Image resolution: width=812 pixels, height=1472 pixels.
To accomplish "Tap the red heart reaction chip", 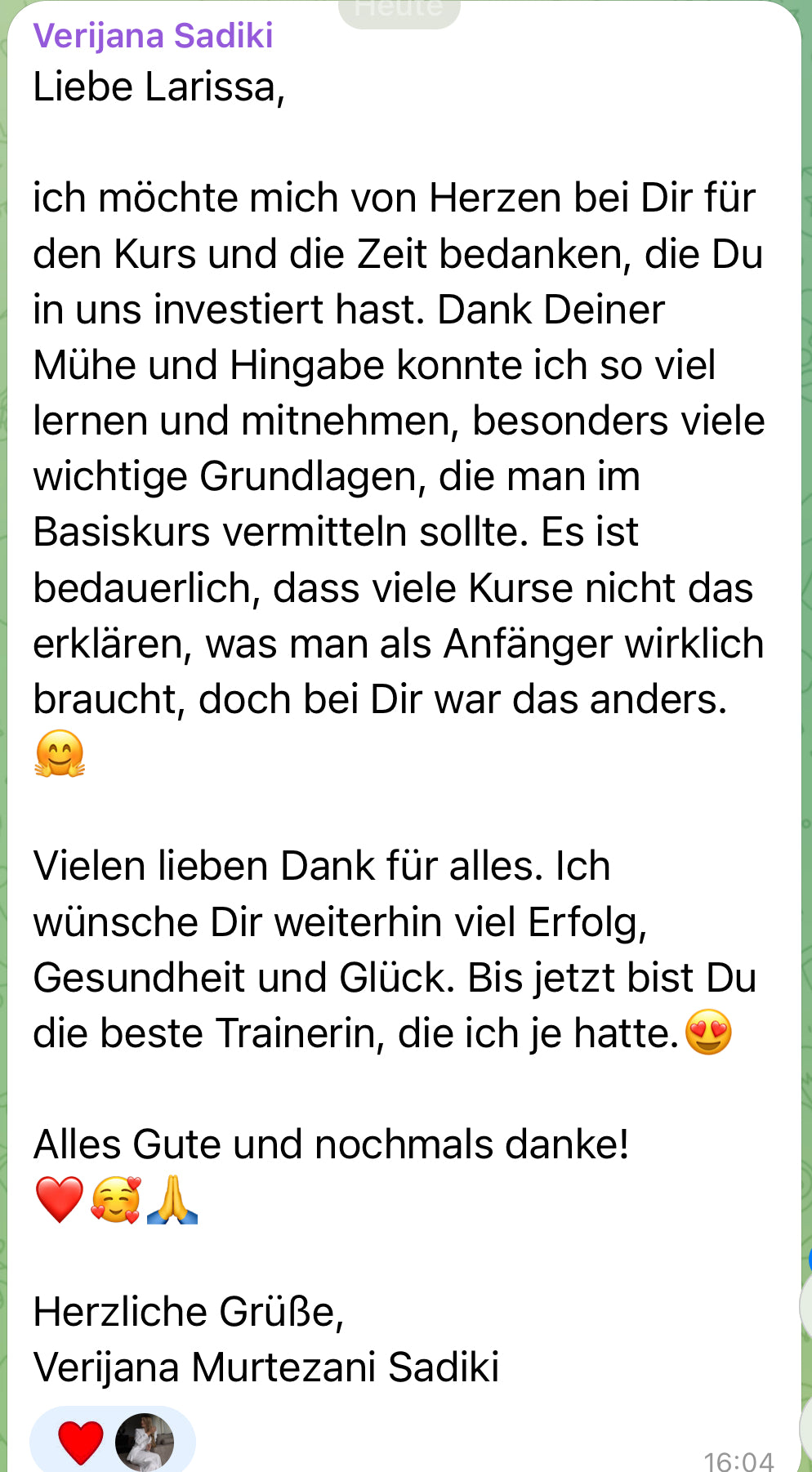I will (x=112, y=1442).
